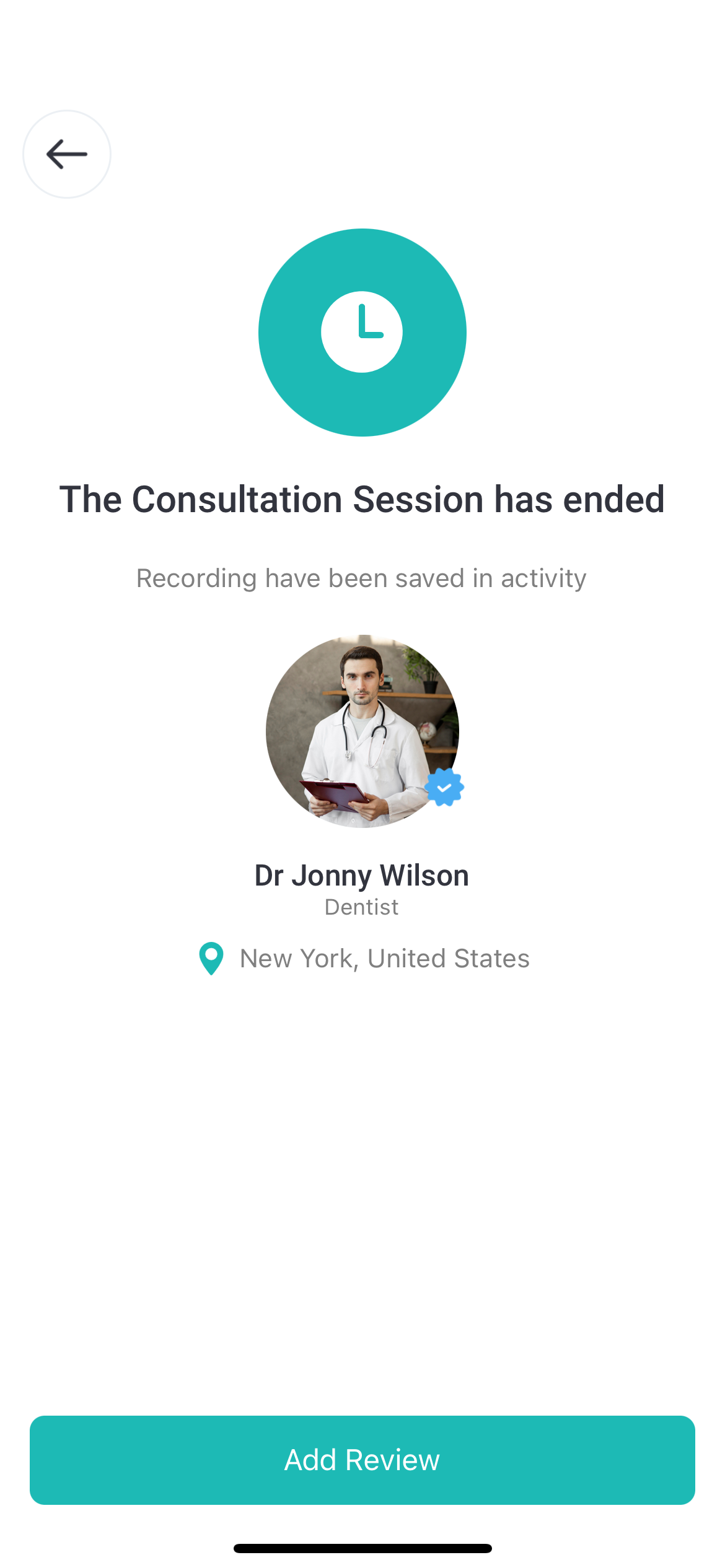Image resolution: width=725 pixels, height=1568 pixels.
Task: Open New York, United States location
Action: point(384,958)
